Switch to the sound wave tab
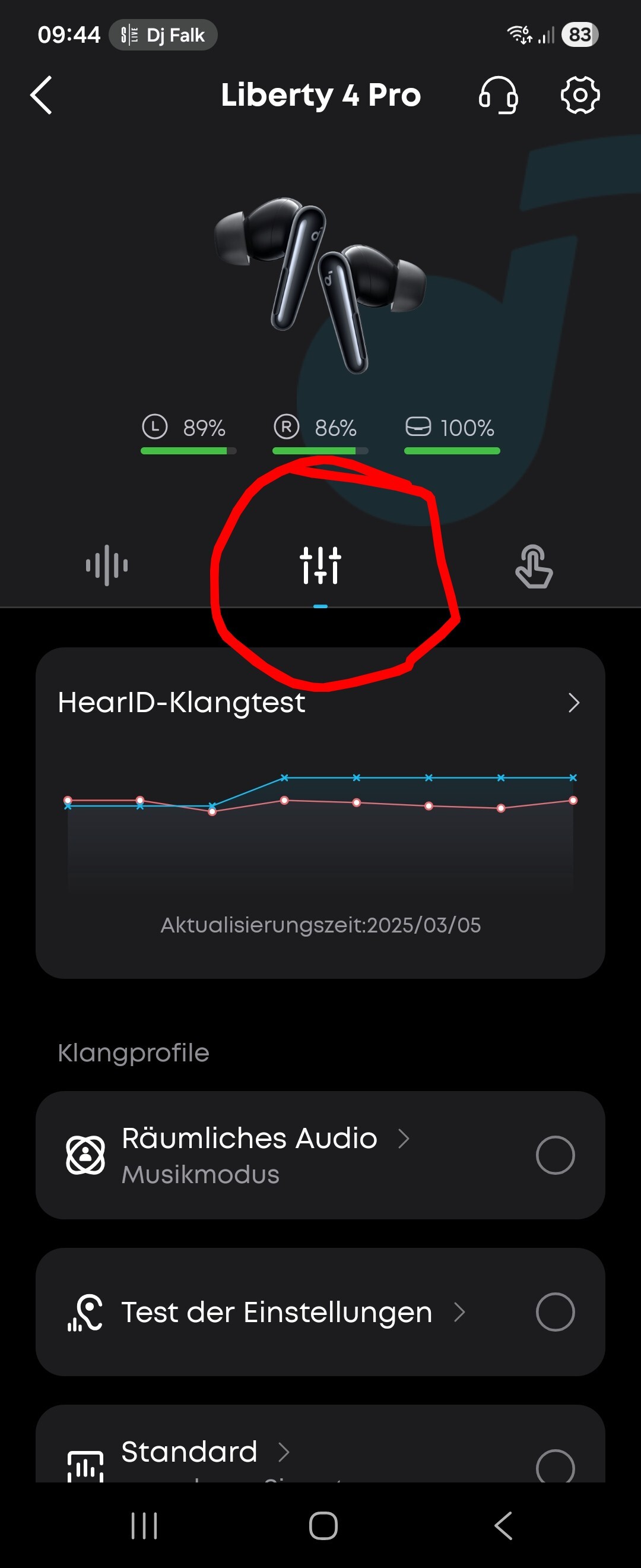Image resolution: width=641 pixels, height=1568 pixels. 107,565
